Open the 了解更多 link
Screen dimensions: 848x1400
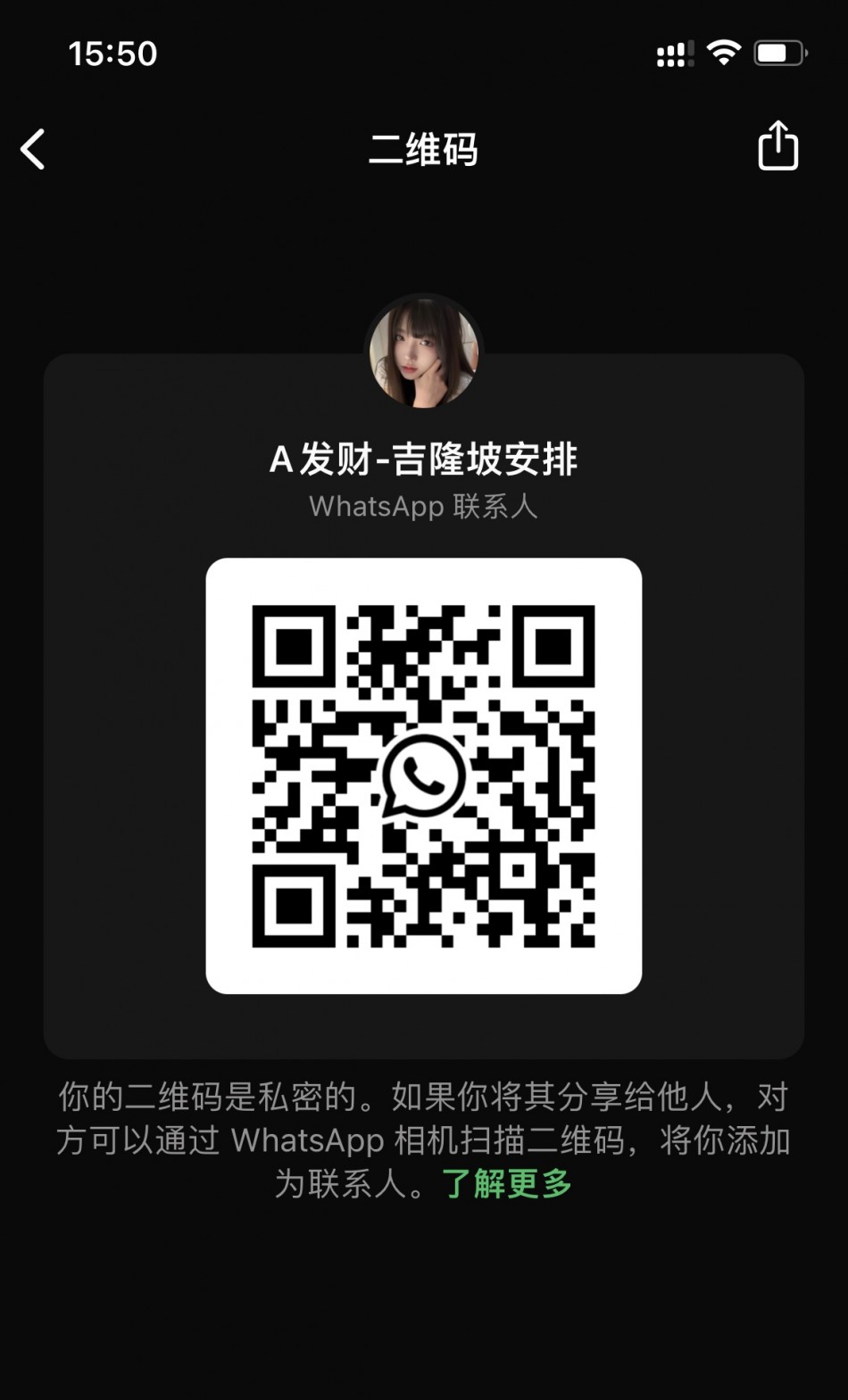tap(506, 1184)
